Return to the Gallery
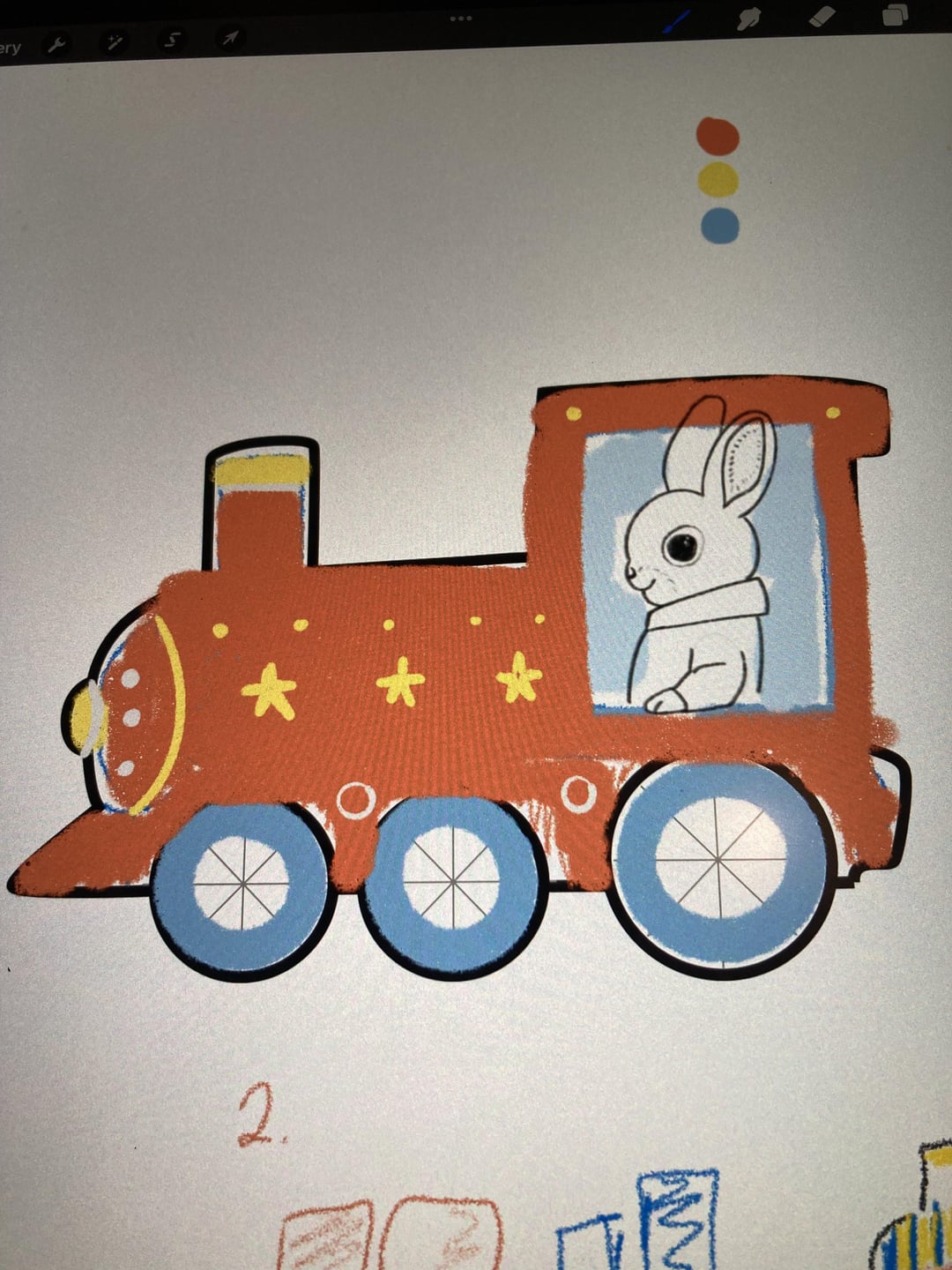This screenshot has width=952, height=1270. click(9, 48)
